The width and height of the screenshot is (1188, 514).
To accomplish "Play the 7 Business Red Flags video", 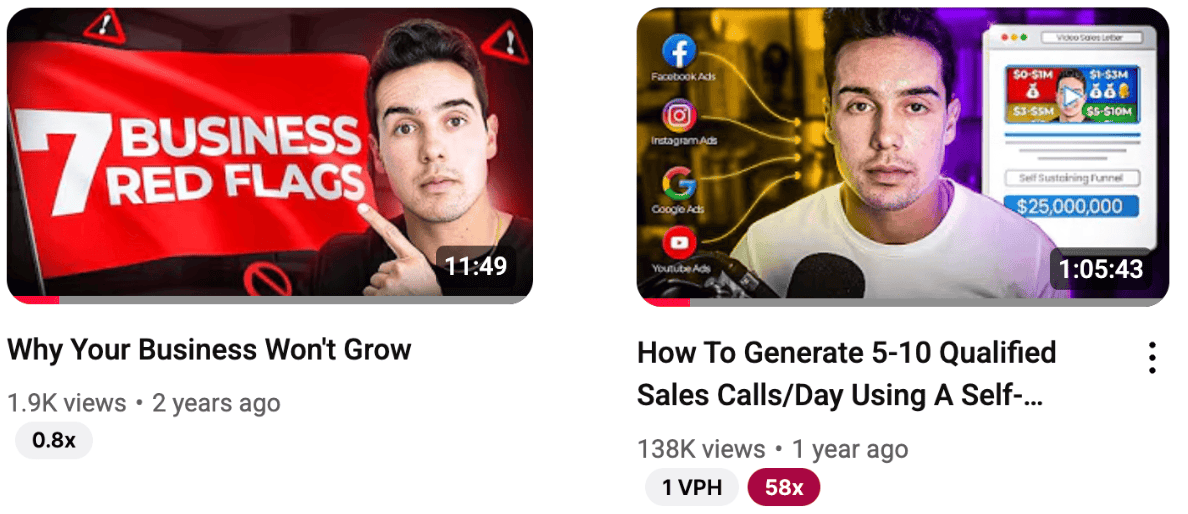I will [269, 155].
